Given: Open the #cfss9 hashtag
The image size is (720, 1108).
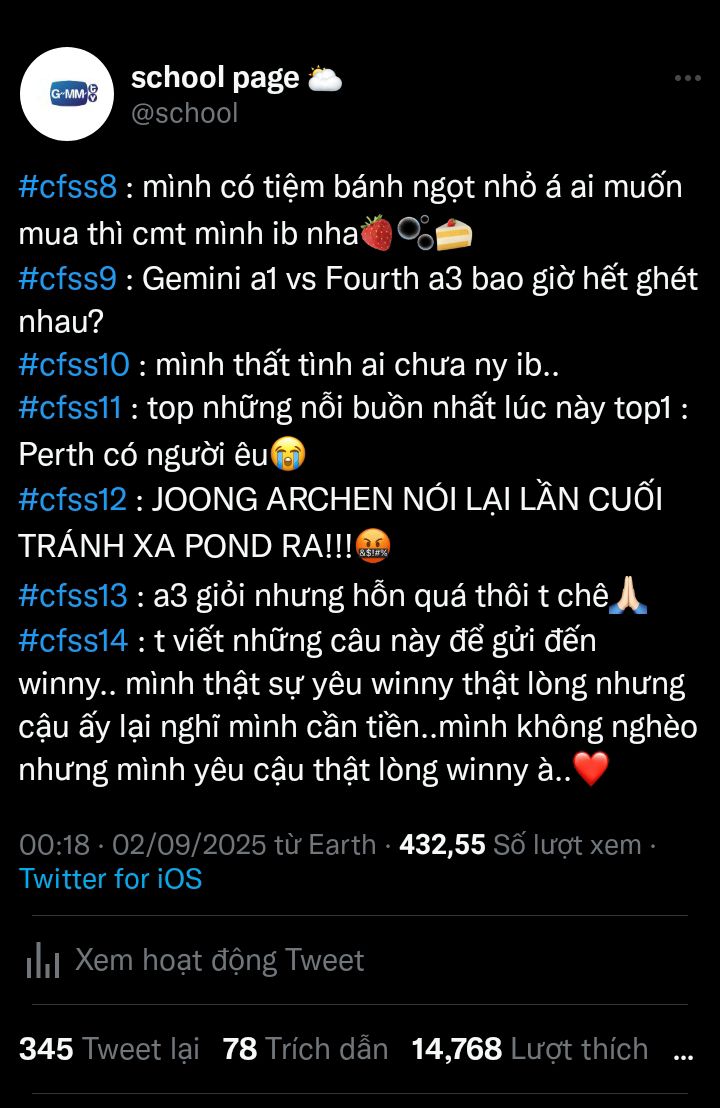Looking at the screenshot, I should tap(68, 278).
